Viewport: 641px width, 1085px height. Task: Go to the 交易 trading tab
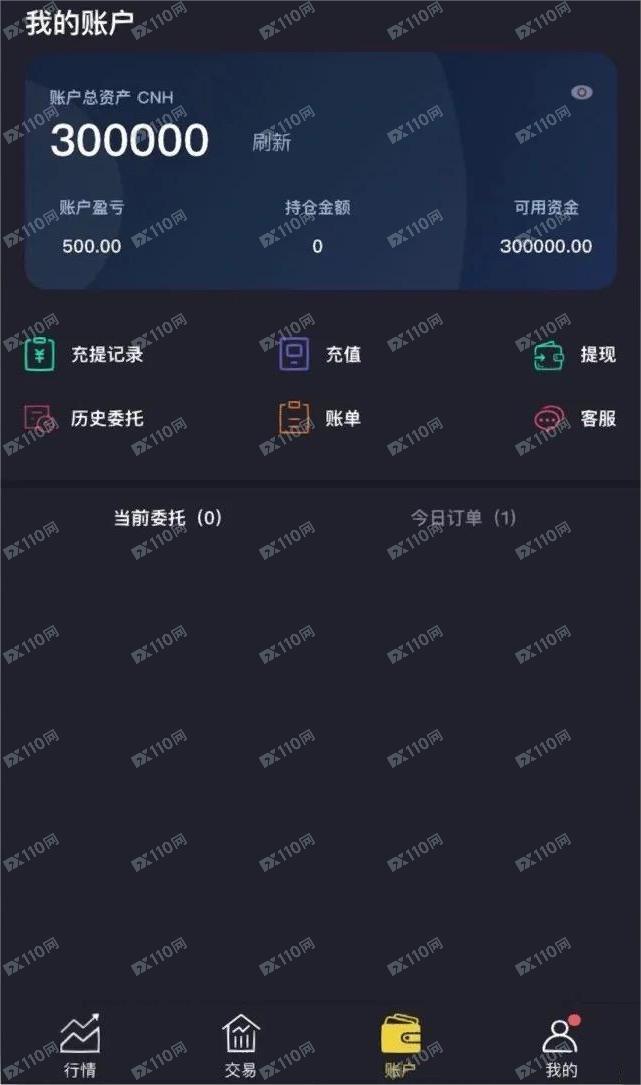click(x=240, y=1045)
